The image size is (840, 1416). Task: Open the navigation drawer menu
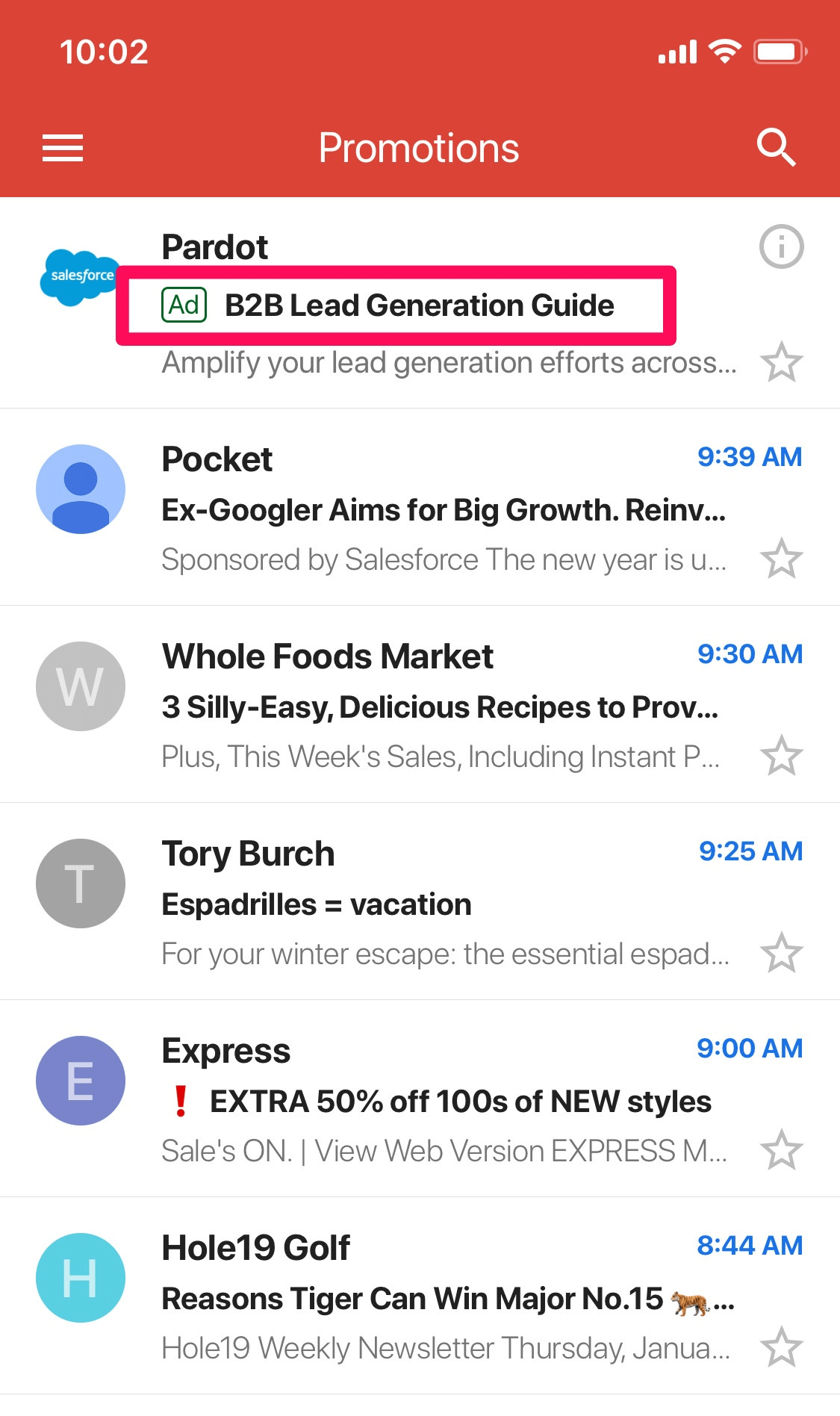(x=62, y=147)
